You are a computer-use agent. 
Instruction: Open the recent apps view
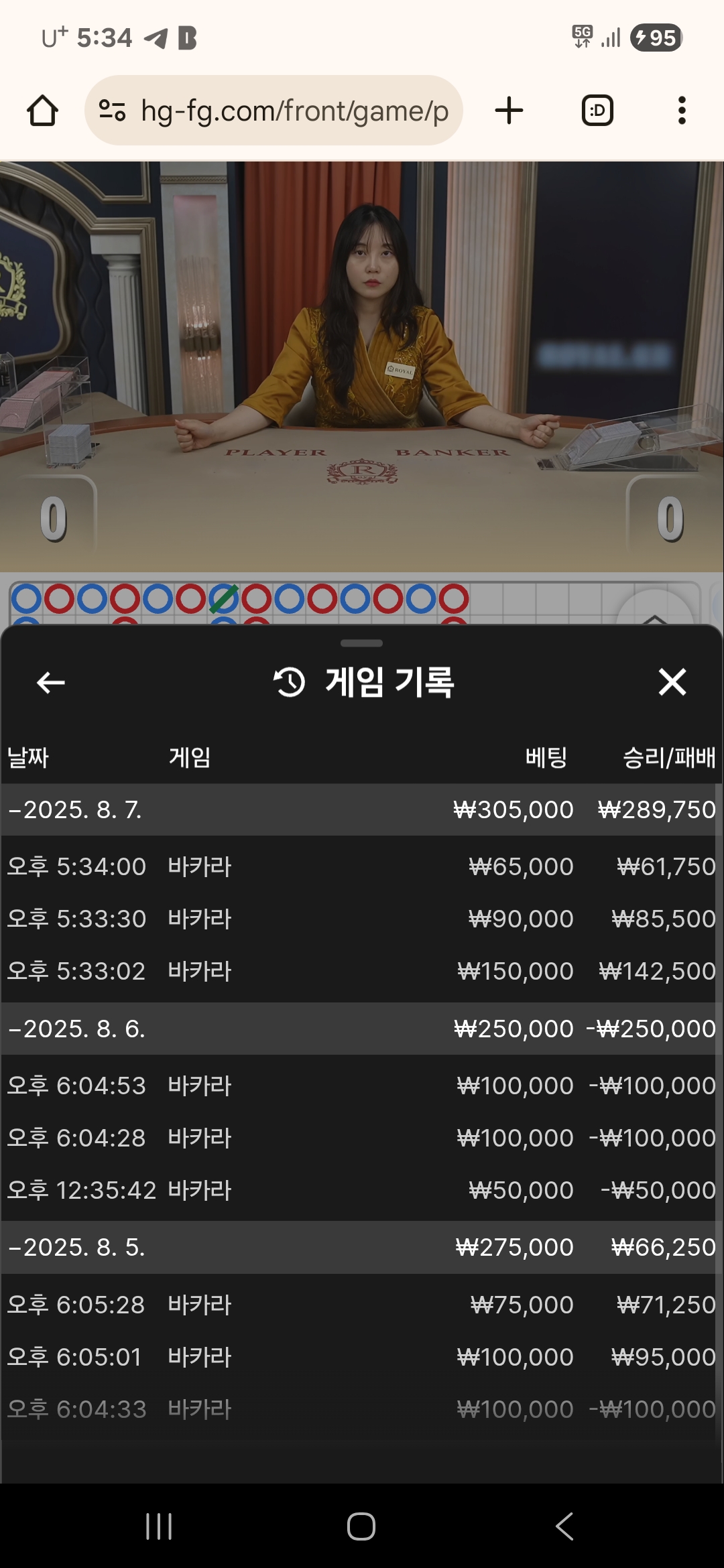tap(159, 1526)
